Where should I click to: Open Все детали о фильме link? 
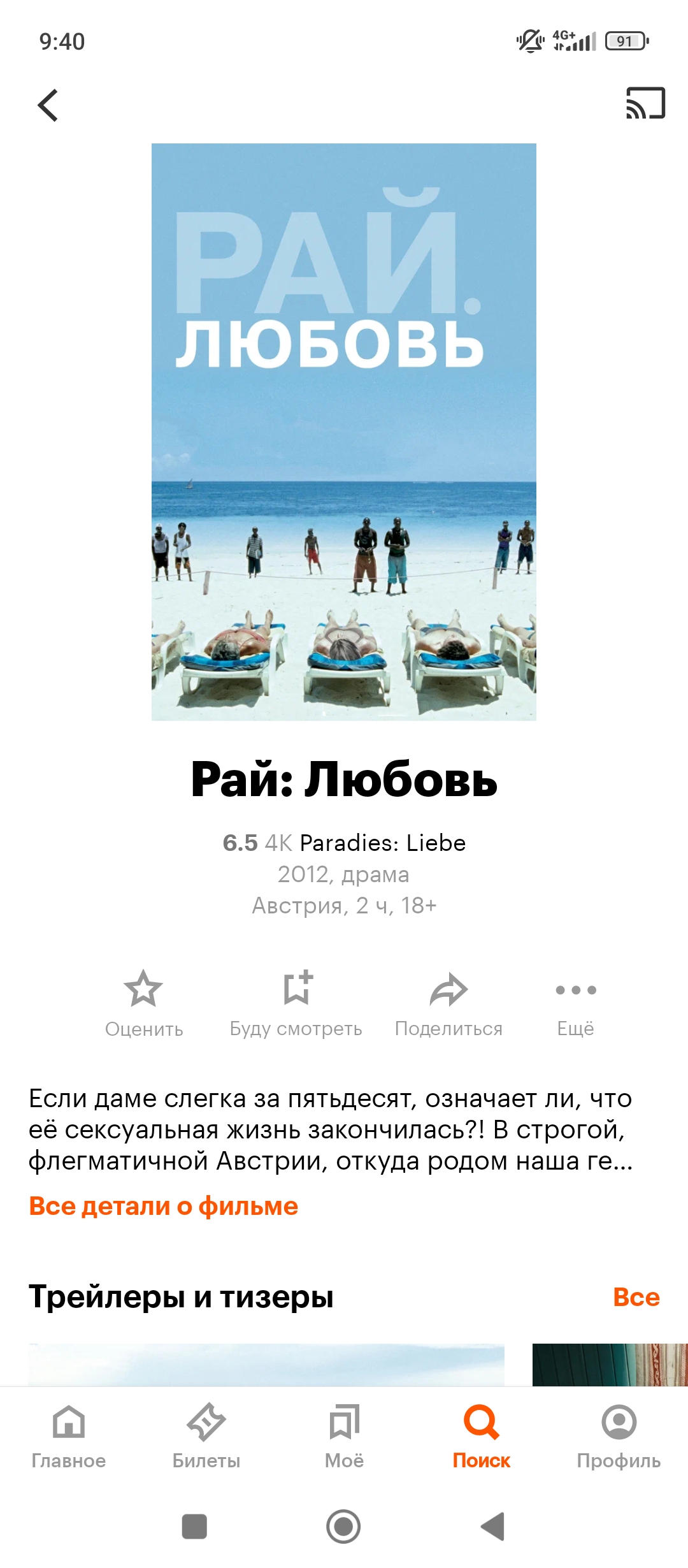click(x=164, y=1207)
